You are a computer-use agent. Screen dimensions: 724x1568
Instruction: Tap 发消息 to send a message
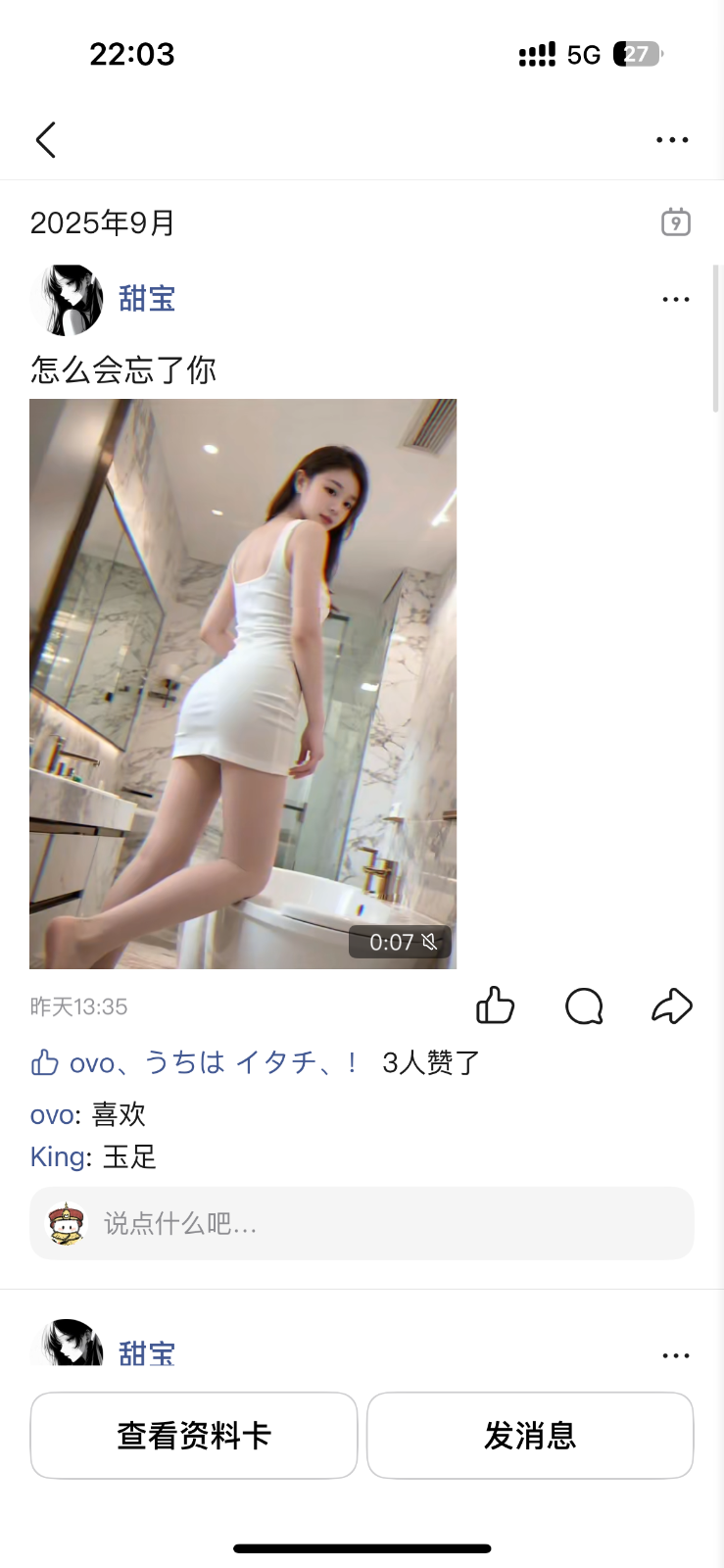530,1436
